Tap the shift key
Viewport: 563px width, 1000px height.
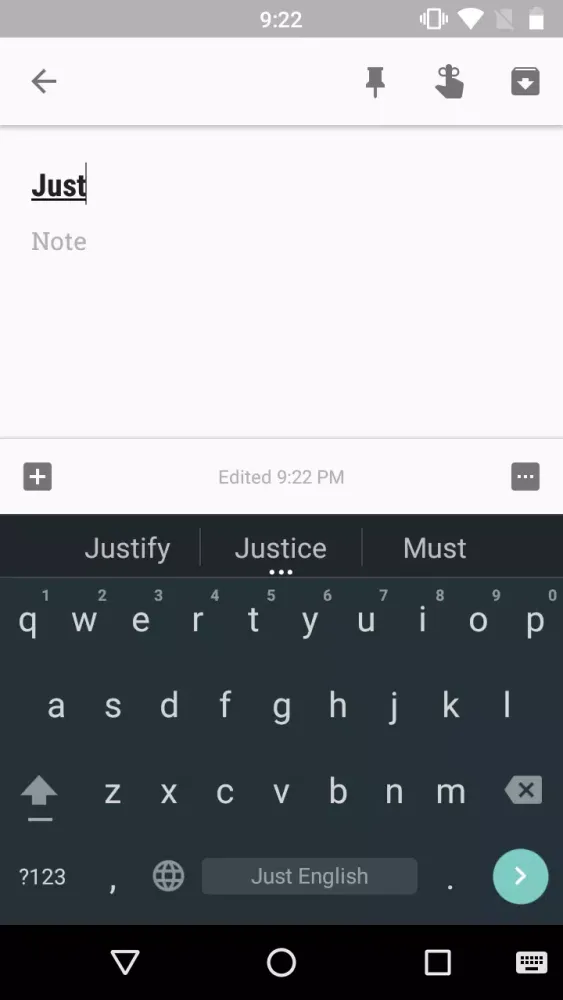(40, 795)
